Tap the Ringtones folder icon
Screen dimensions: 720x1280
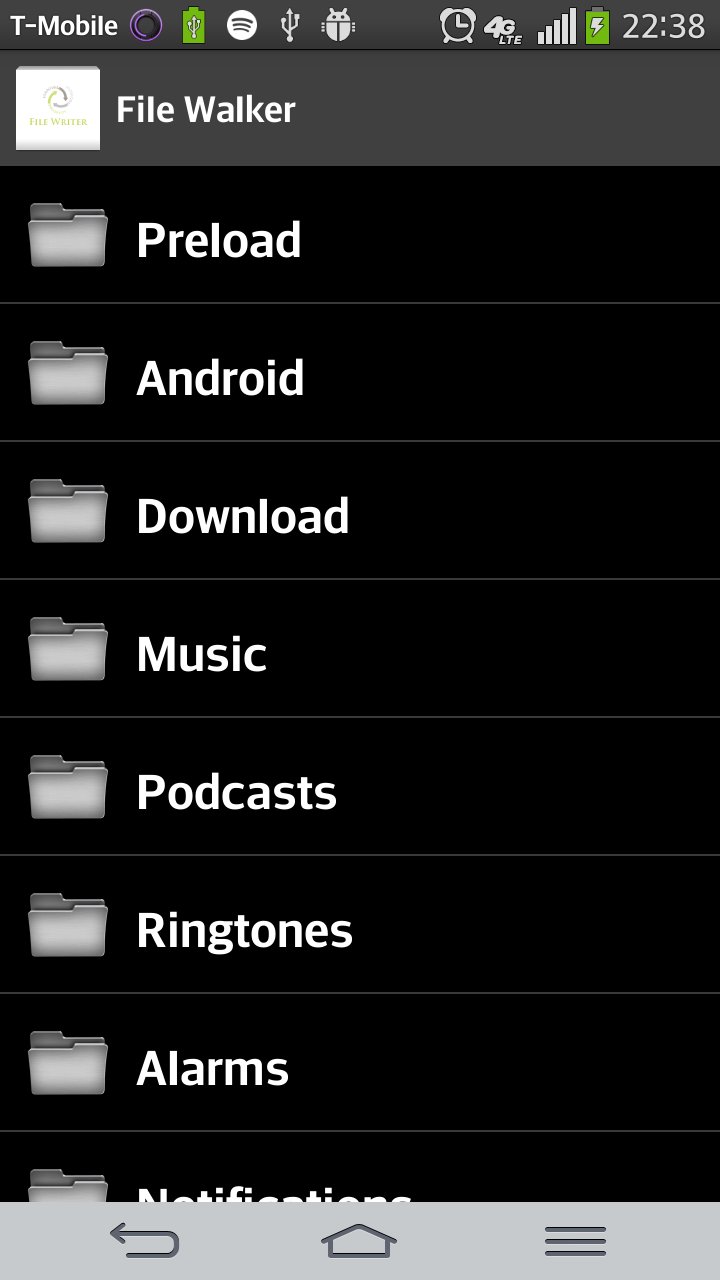pyautogui.click(x=66, y=927)
